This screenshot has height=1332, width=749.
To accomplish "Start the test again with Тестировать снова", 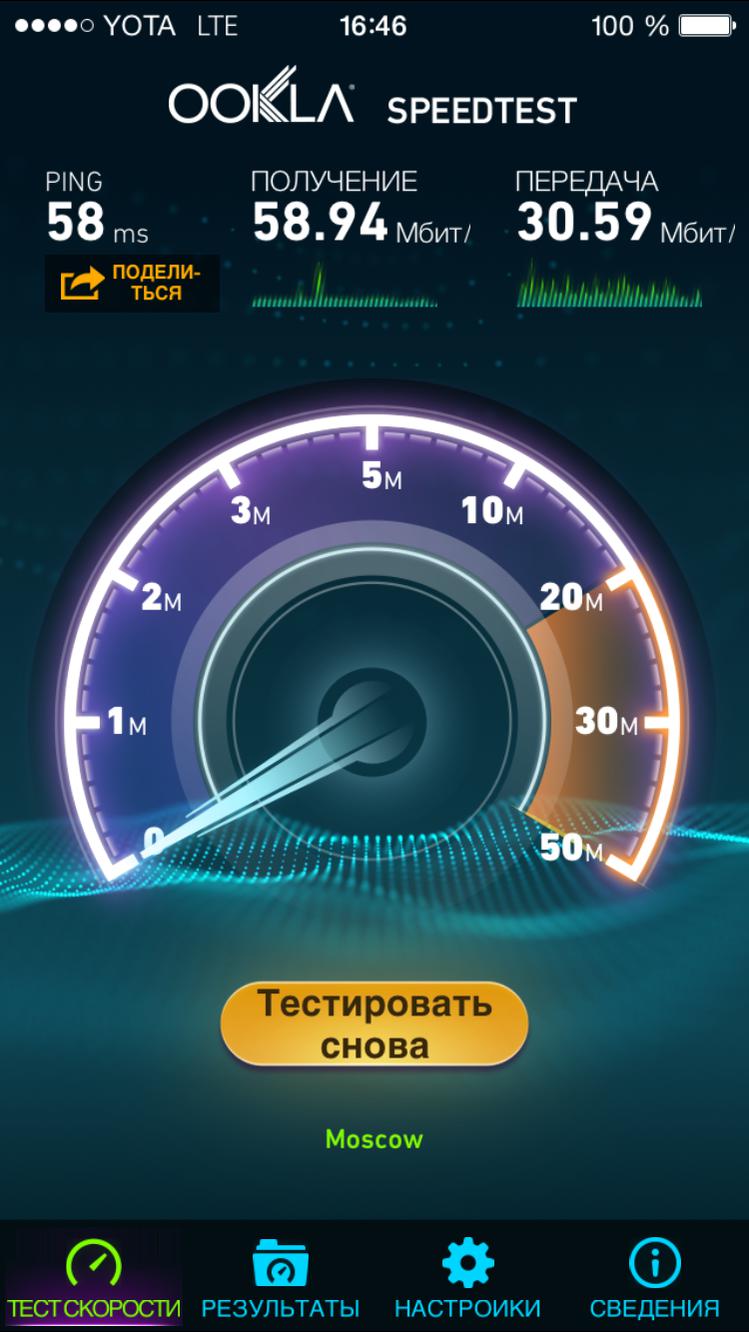I will point(374,1024).
